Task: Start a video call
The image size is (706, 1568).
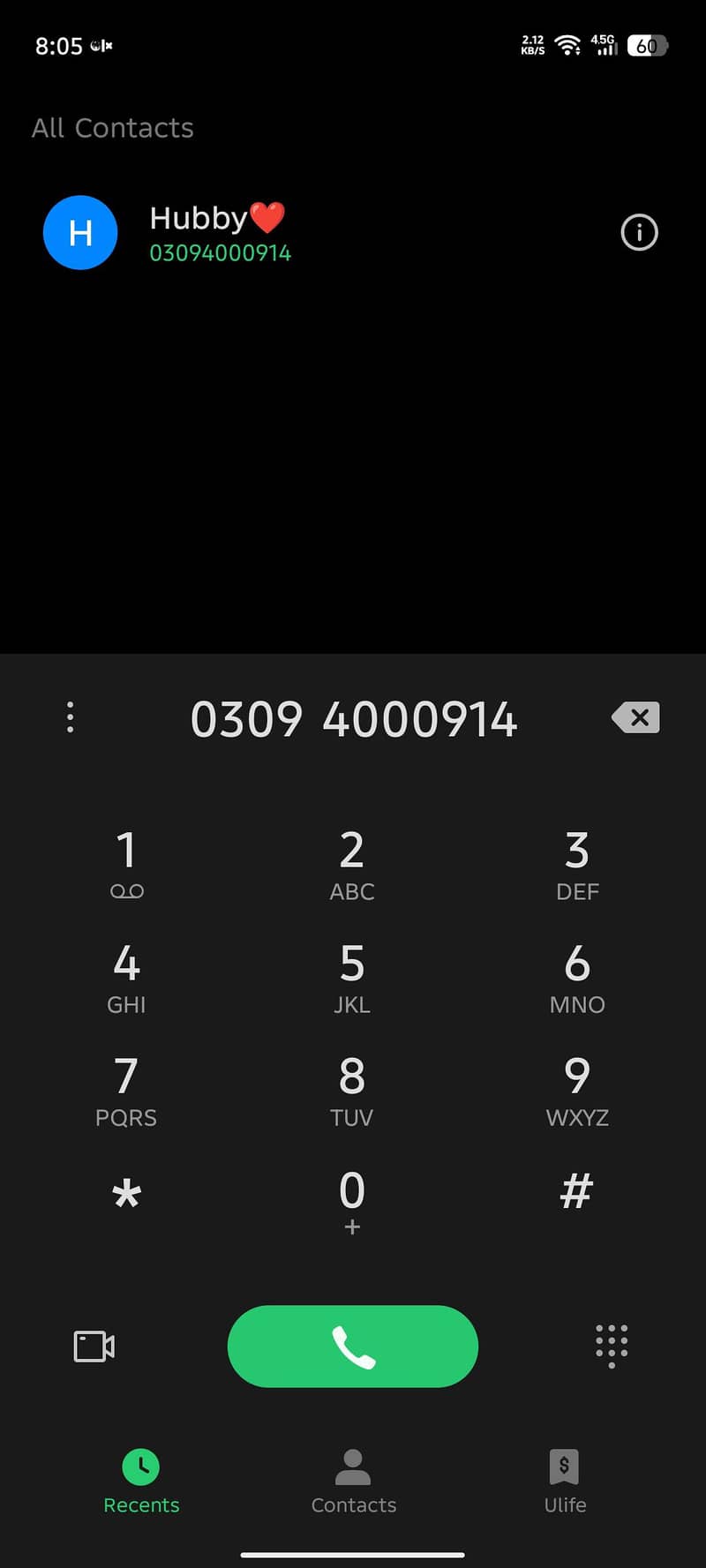Action: [x=94, y=1346]
